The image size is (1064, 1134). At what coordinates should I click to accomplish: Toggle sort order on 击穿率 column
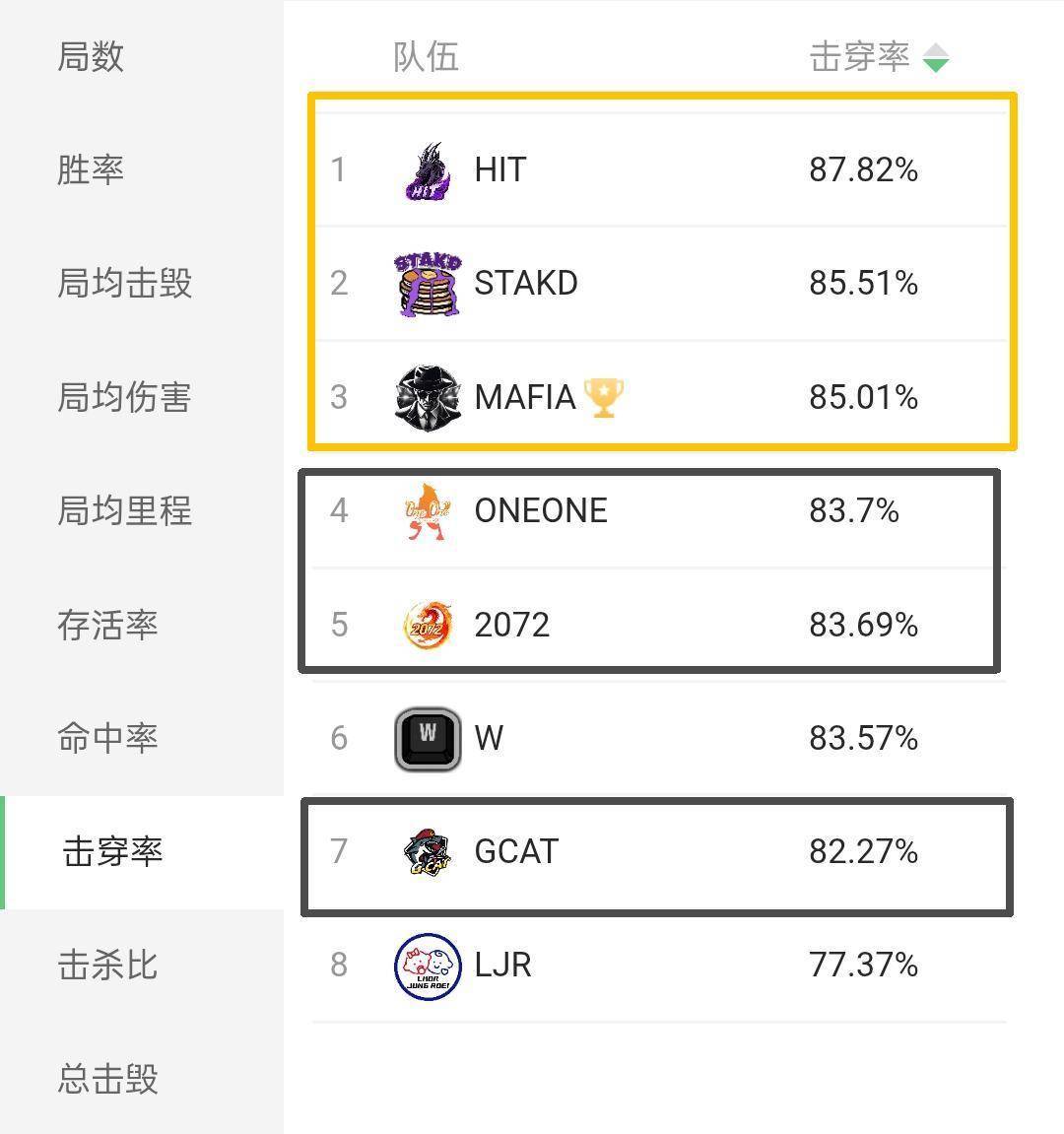935,58
